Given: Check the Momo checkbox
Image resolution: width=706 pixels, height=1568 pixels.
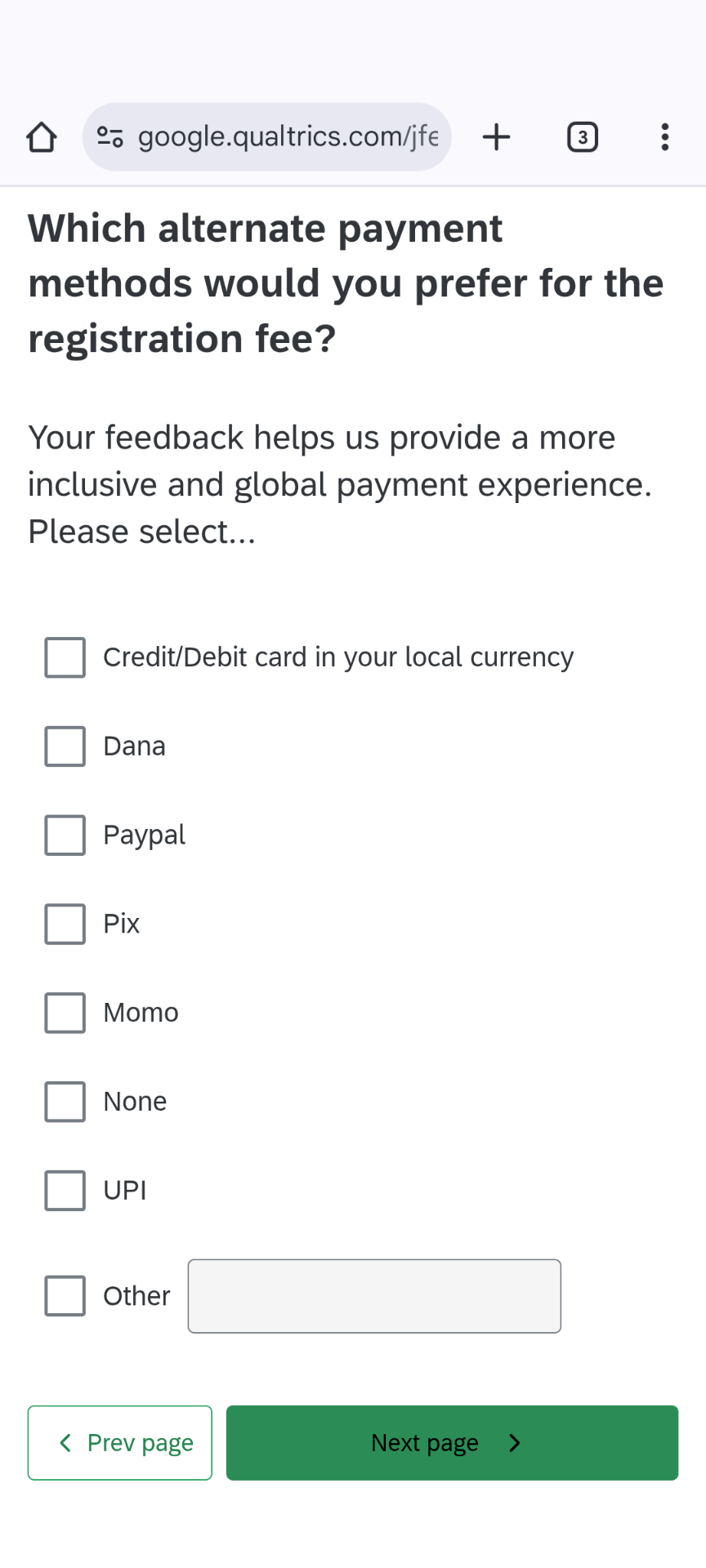Looking at the screenshot, I should [x=65, y=1013].
